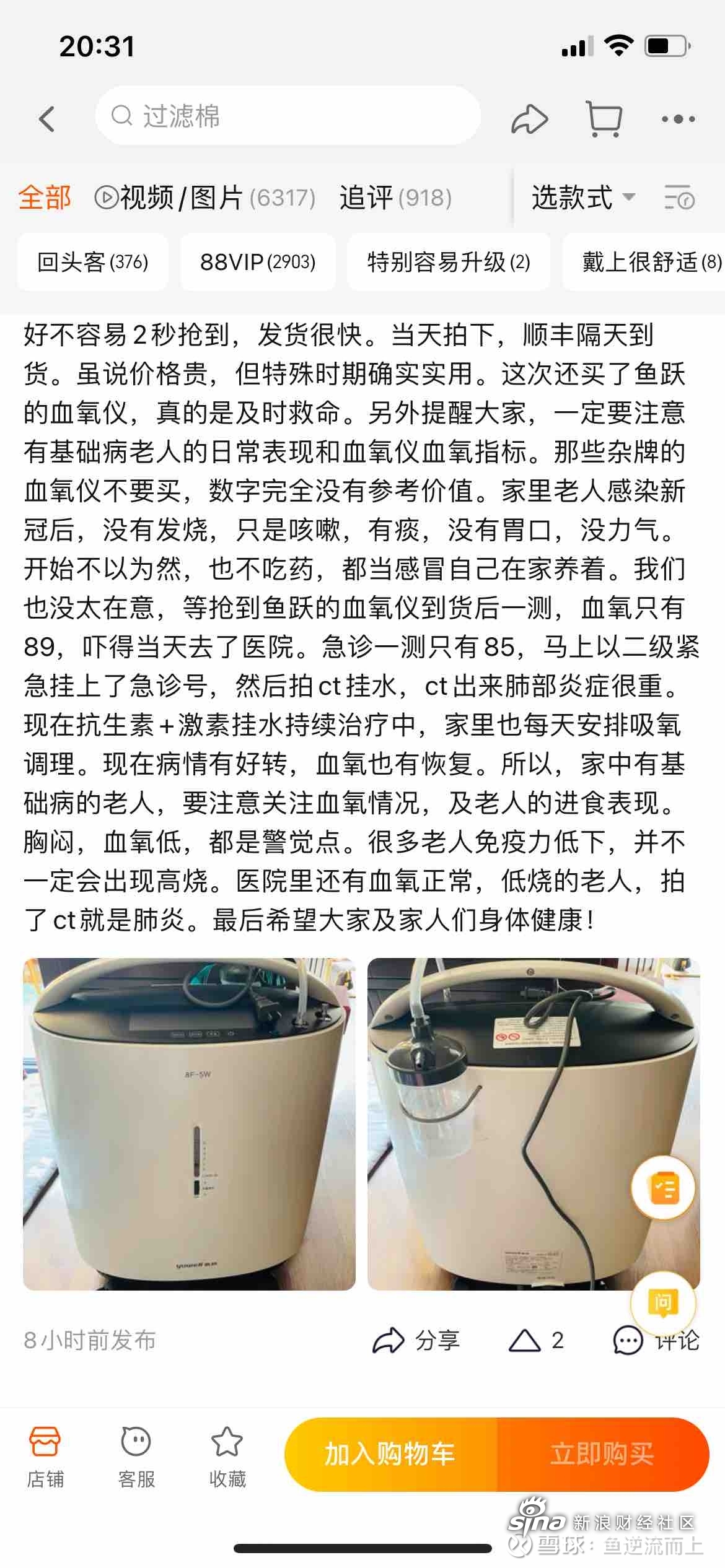Tap 立即购买 to buy now
Screen dimensions: 725x1568
click(602, 1454)
